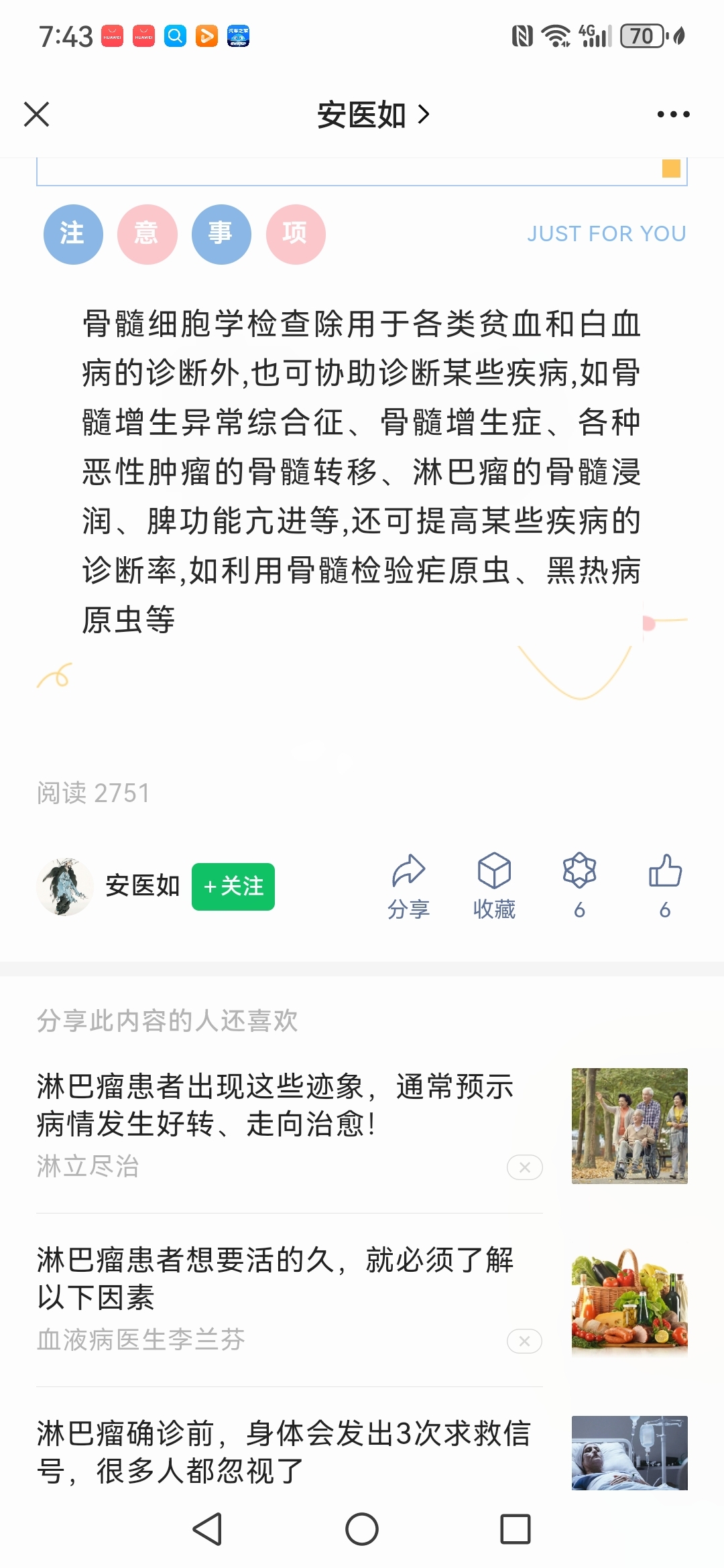Open the 安医如 account title link
This screenshot has height=1568, width=724.
coord(372,115)
